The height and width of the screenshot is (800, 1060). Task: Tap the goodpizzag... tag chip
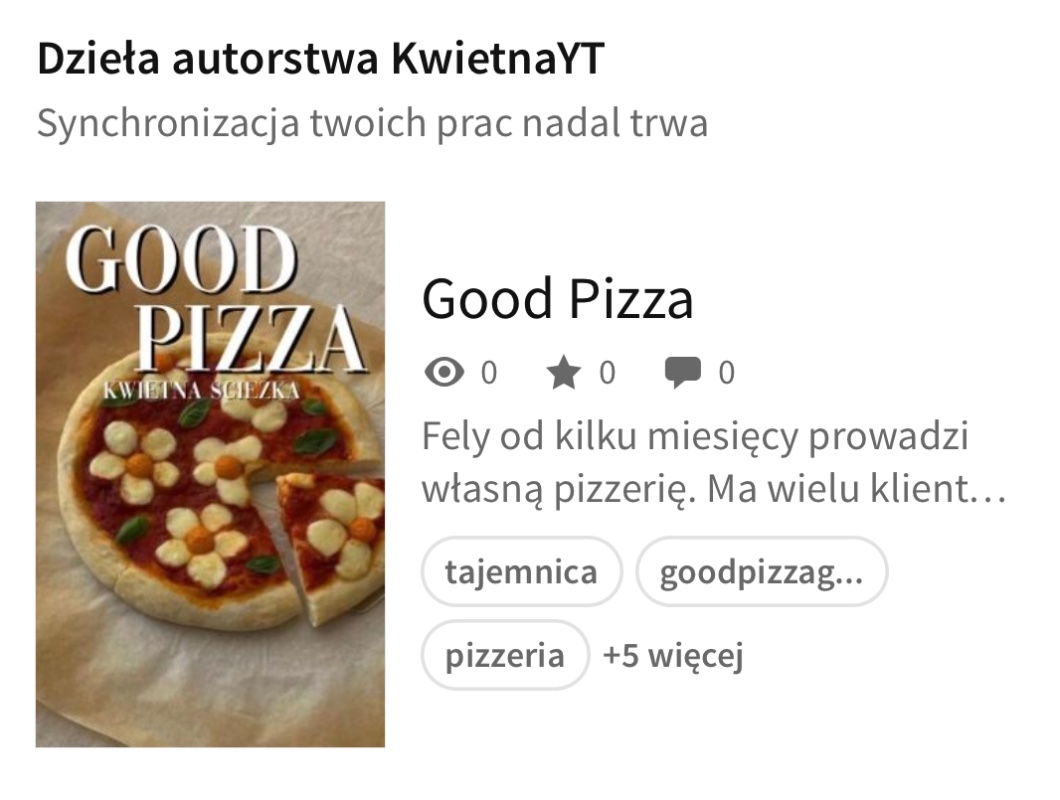761,572
